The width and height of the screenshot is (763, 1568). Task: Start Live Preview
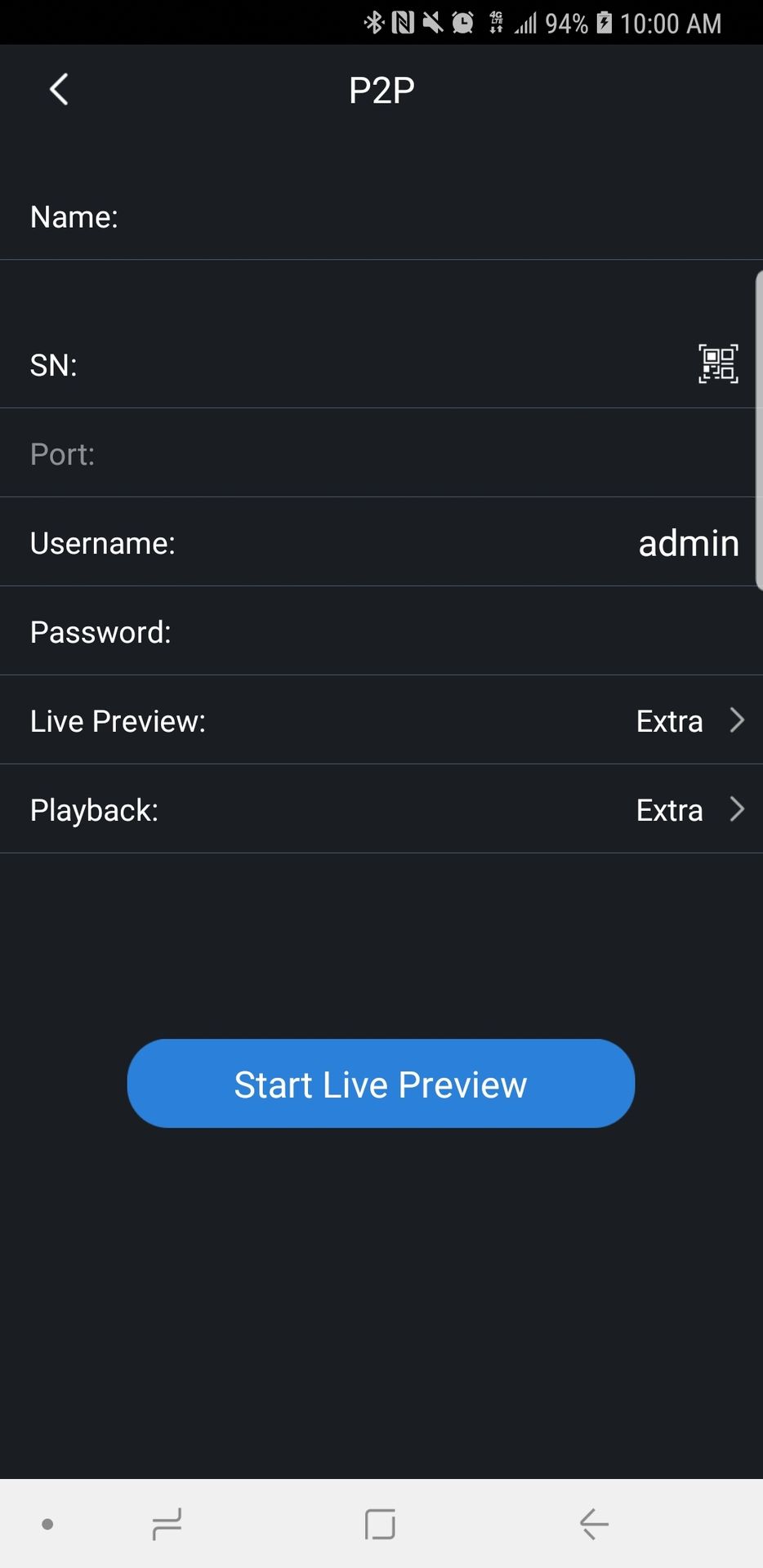coord(381,1084)
